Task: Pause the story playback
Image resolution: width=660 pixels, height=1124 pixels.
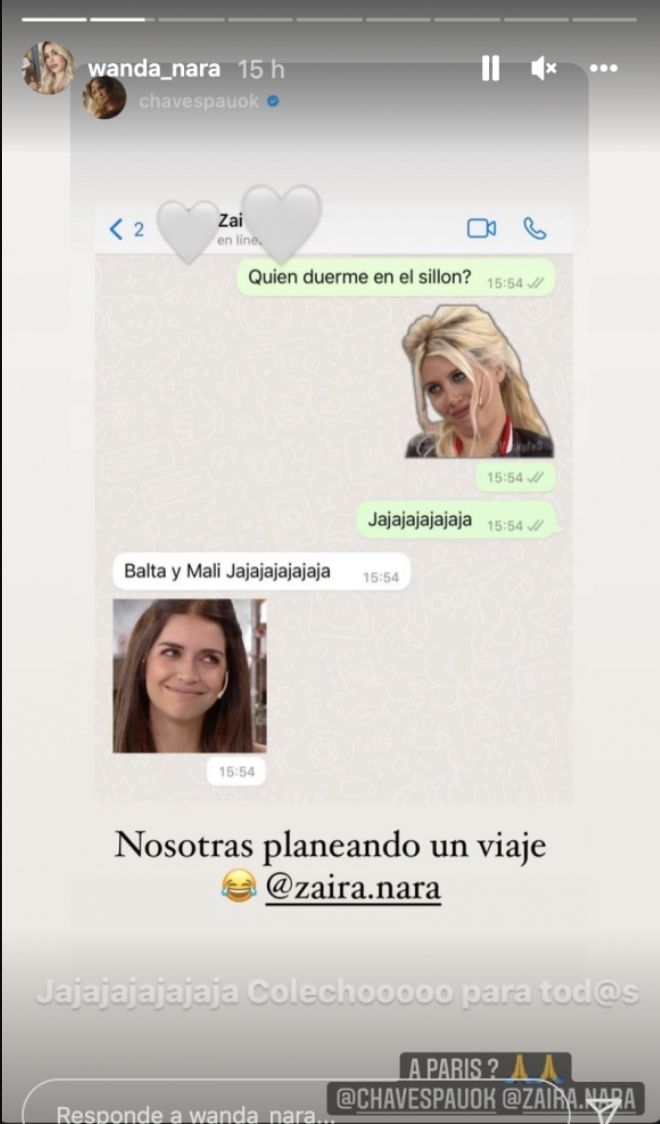Action: 490,68
